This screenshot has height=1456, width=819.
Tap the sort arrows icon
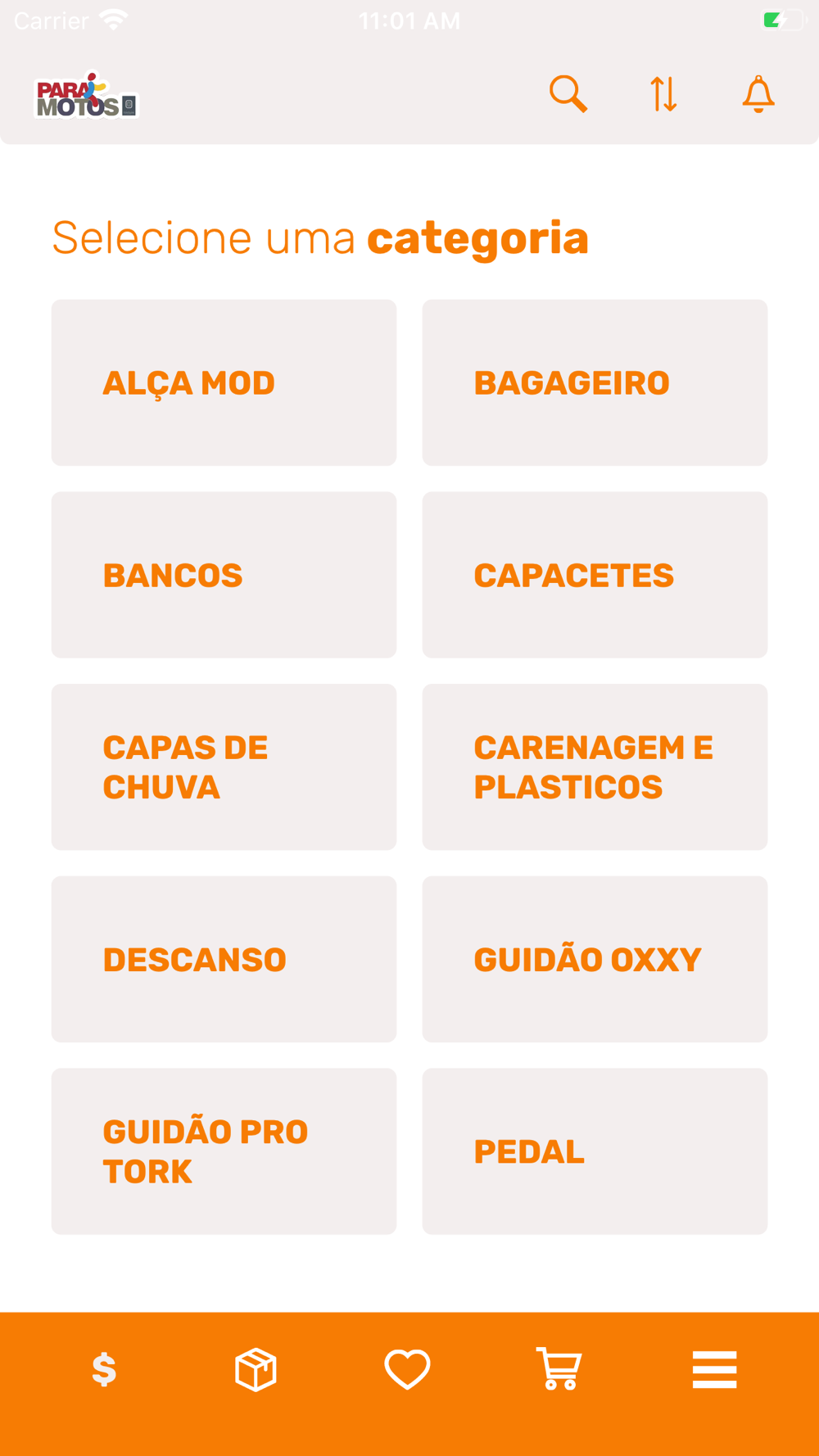pyautogui.click(x=663, y=94)
